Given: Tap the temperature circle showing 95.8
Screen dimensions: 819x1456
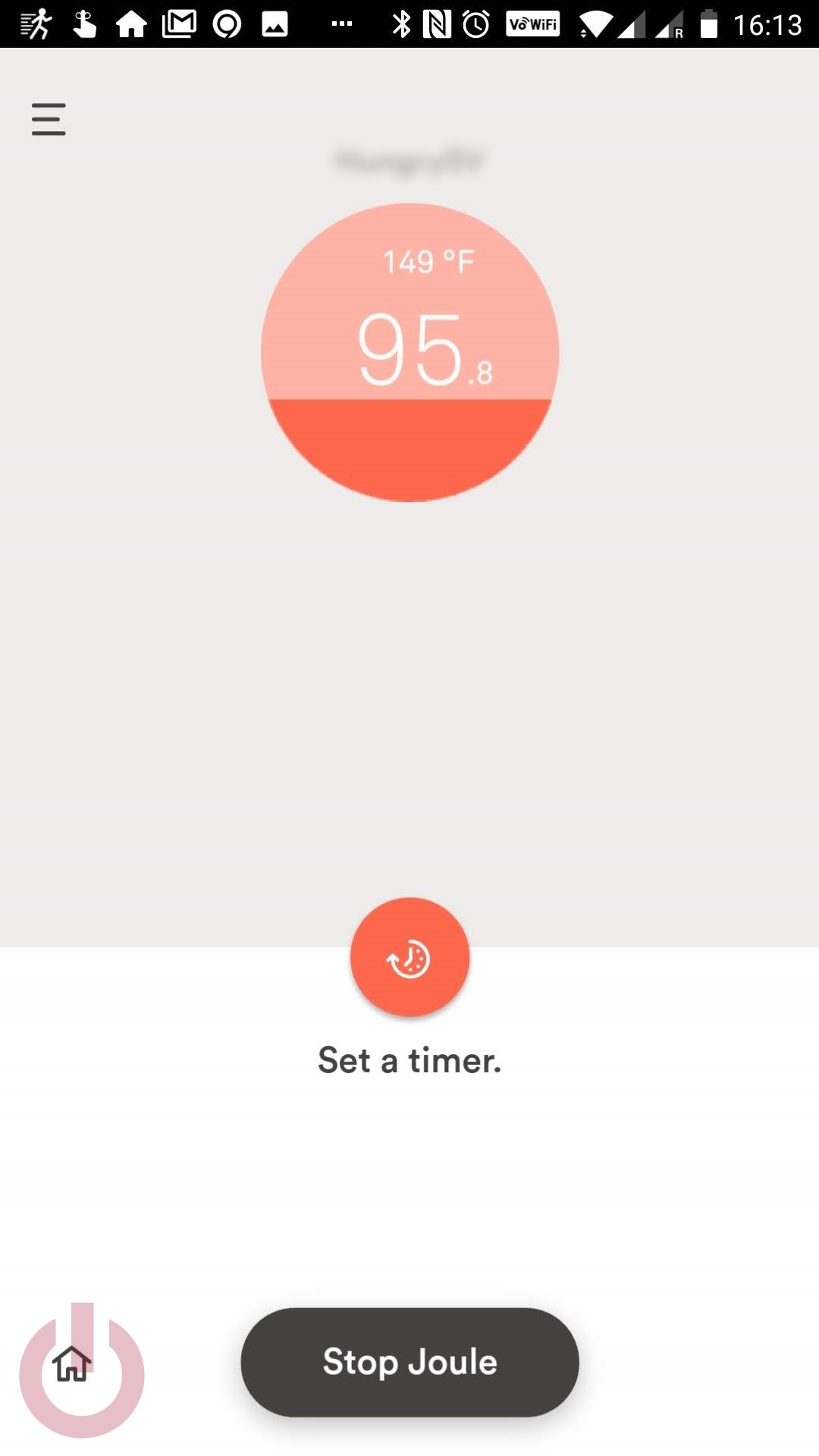Looking at the screenshot, I should (409, 353).
